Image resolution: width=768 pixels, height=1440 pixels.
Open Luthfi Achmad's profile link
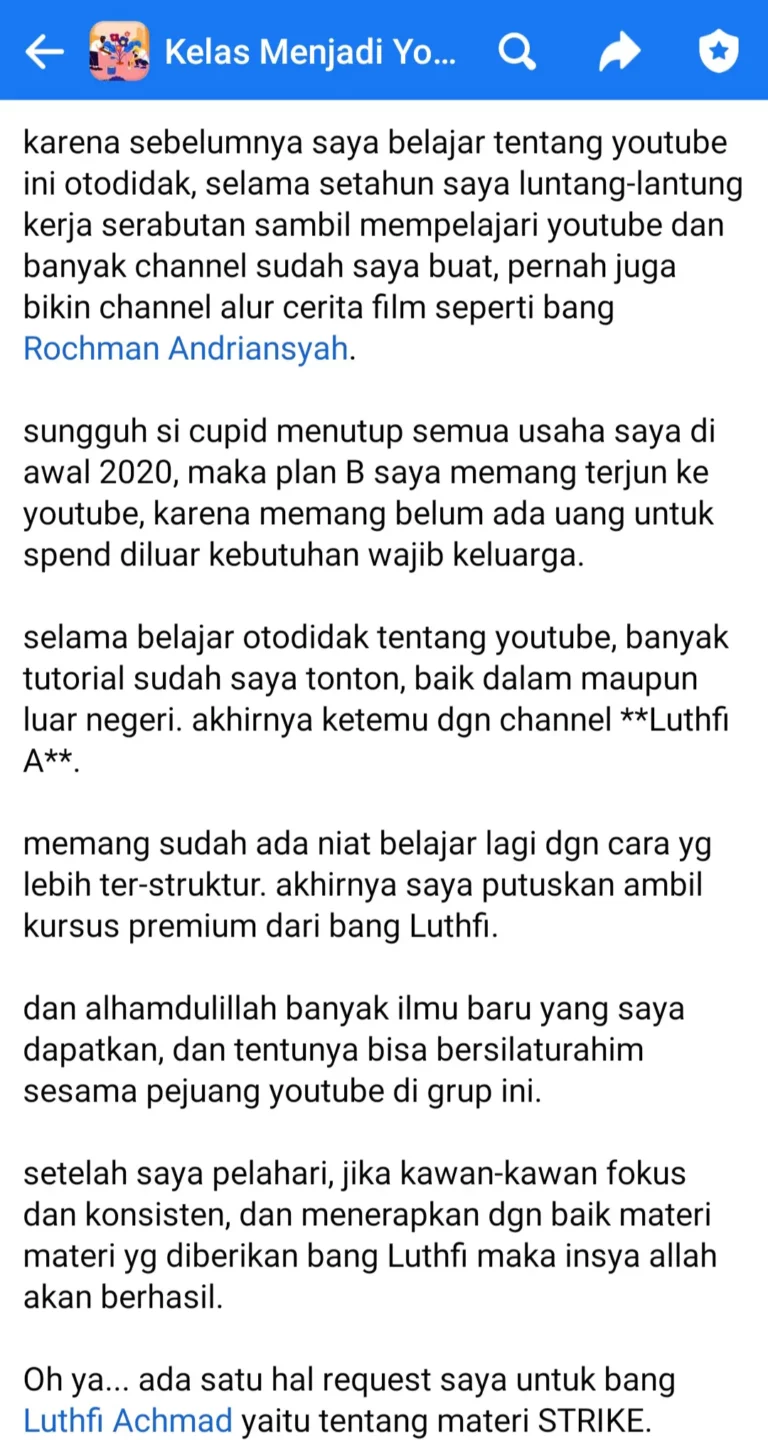pyautogui.click(x=128, y=1419)
